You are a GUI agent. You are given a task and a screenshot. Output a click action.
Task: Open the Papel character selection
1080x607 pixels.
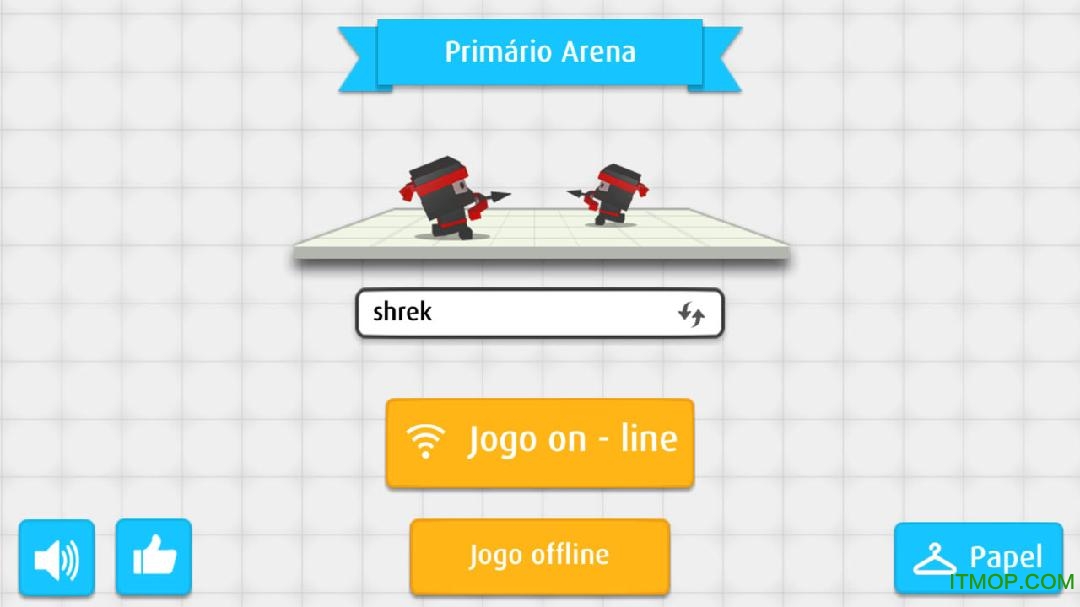(977, 558)
